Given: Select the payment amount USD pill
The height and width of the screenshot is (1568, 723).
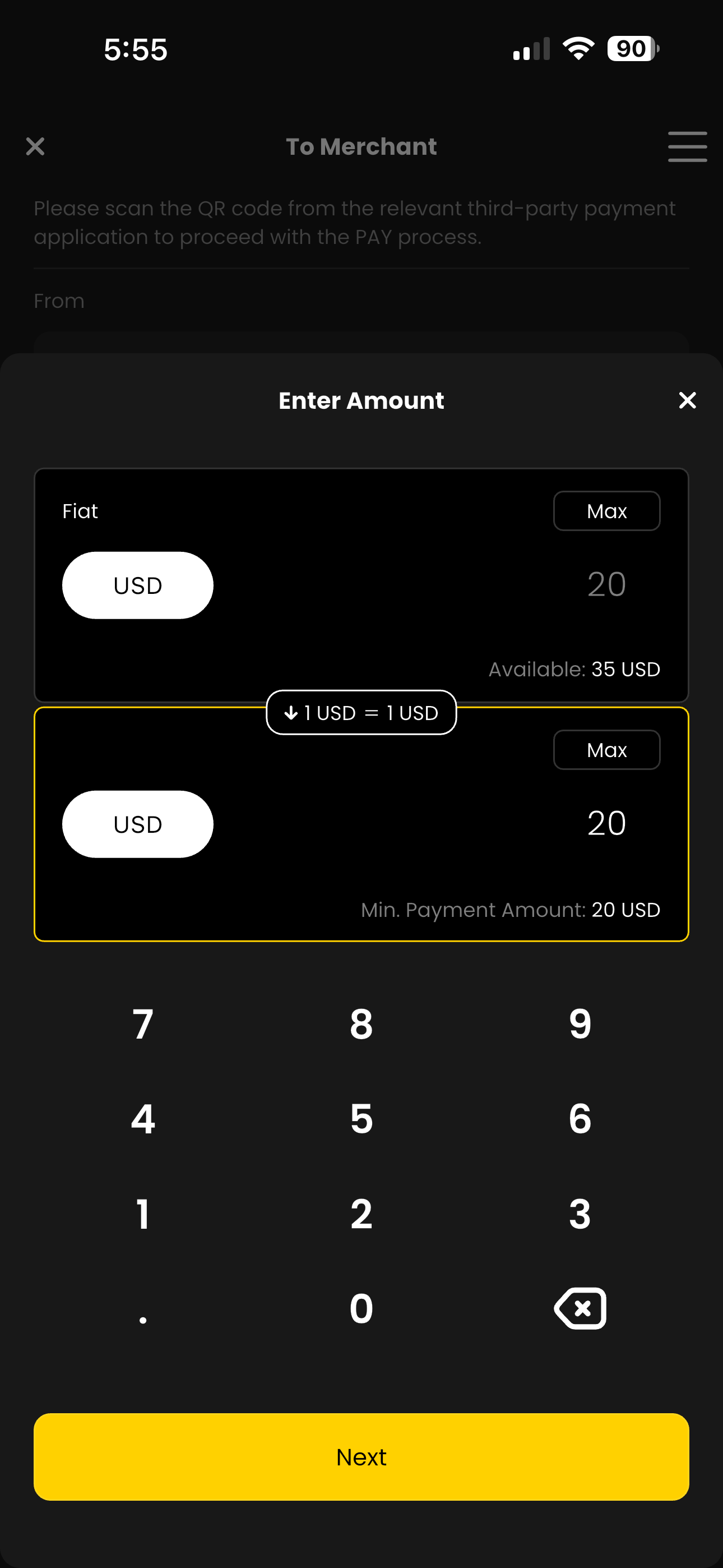Looking at the screenshot, I should pos(137,824).
